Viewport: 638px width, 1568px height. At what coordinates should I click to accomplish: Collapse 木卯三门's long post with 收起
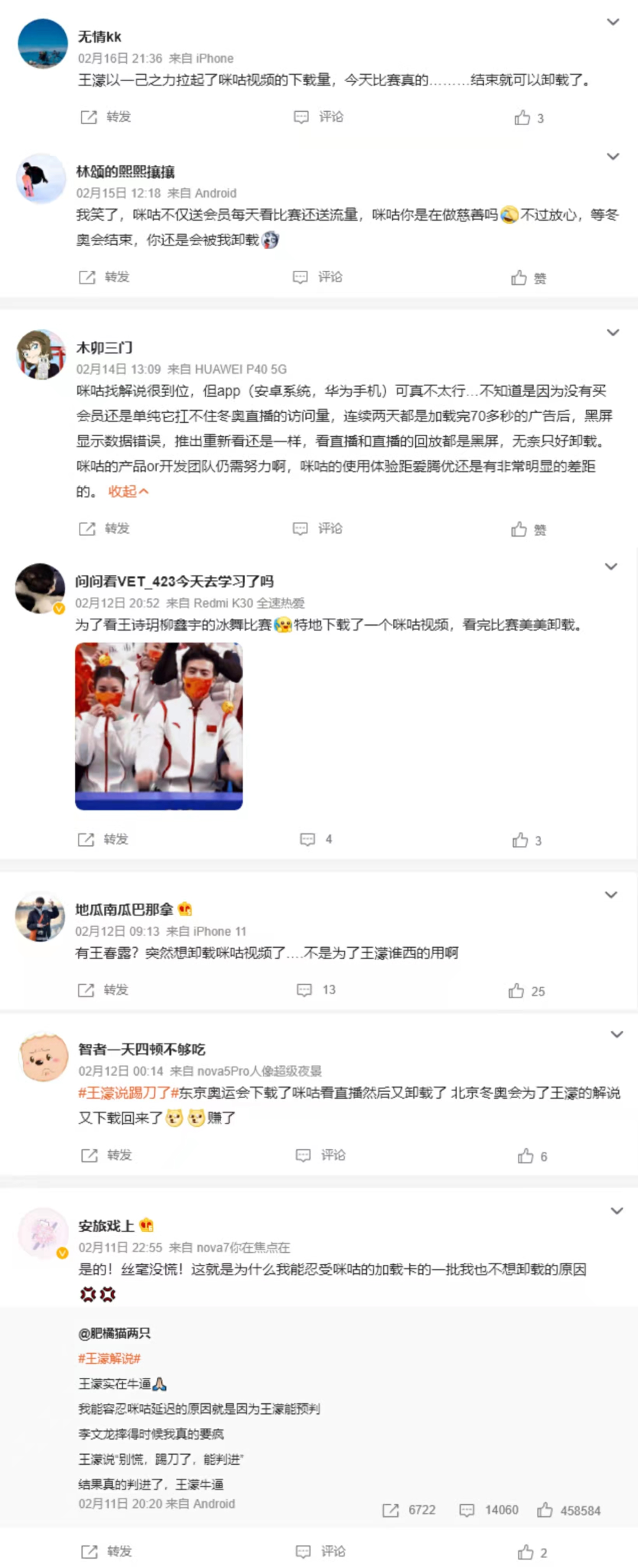coord(128,491)
